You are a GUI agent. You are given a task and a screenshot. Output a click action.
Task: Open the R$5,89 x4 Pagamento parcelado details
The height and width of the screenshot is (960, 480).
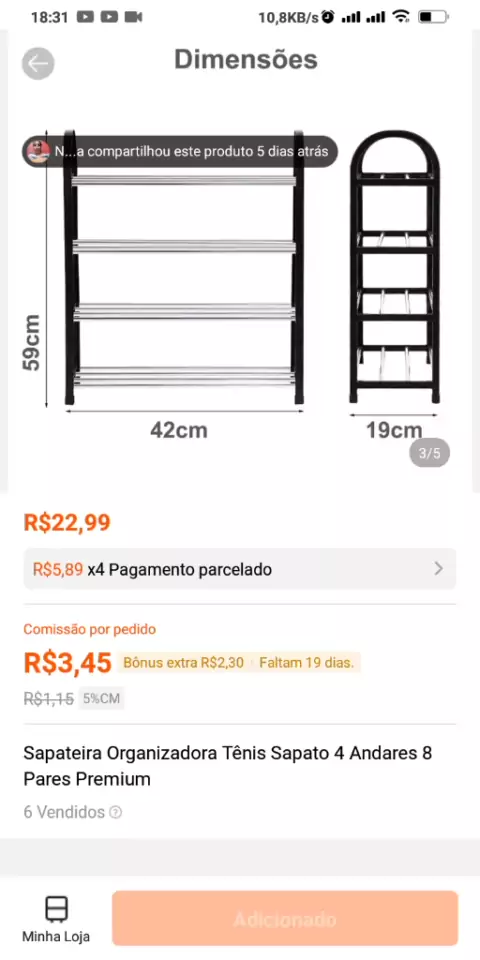point(240,569)
